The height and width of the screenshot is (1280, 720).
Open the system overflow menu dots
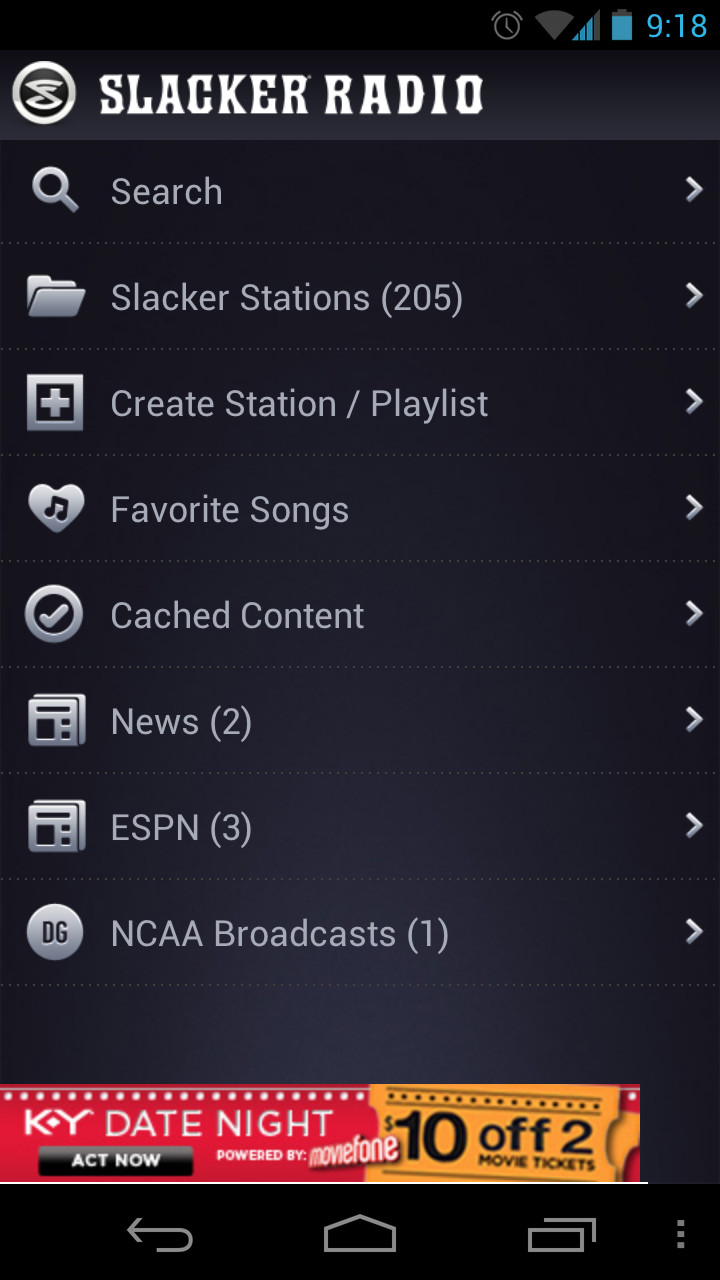(x=681, y=1235)
